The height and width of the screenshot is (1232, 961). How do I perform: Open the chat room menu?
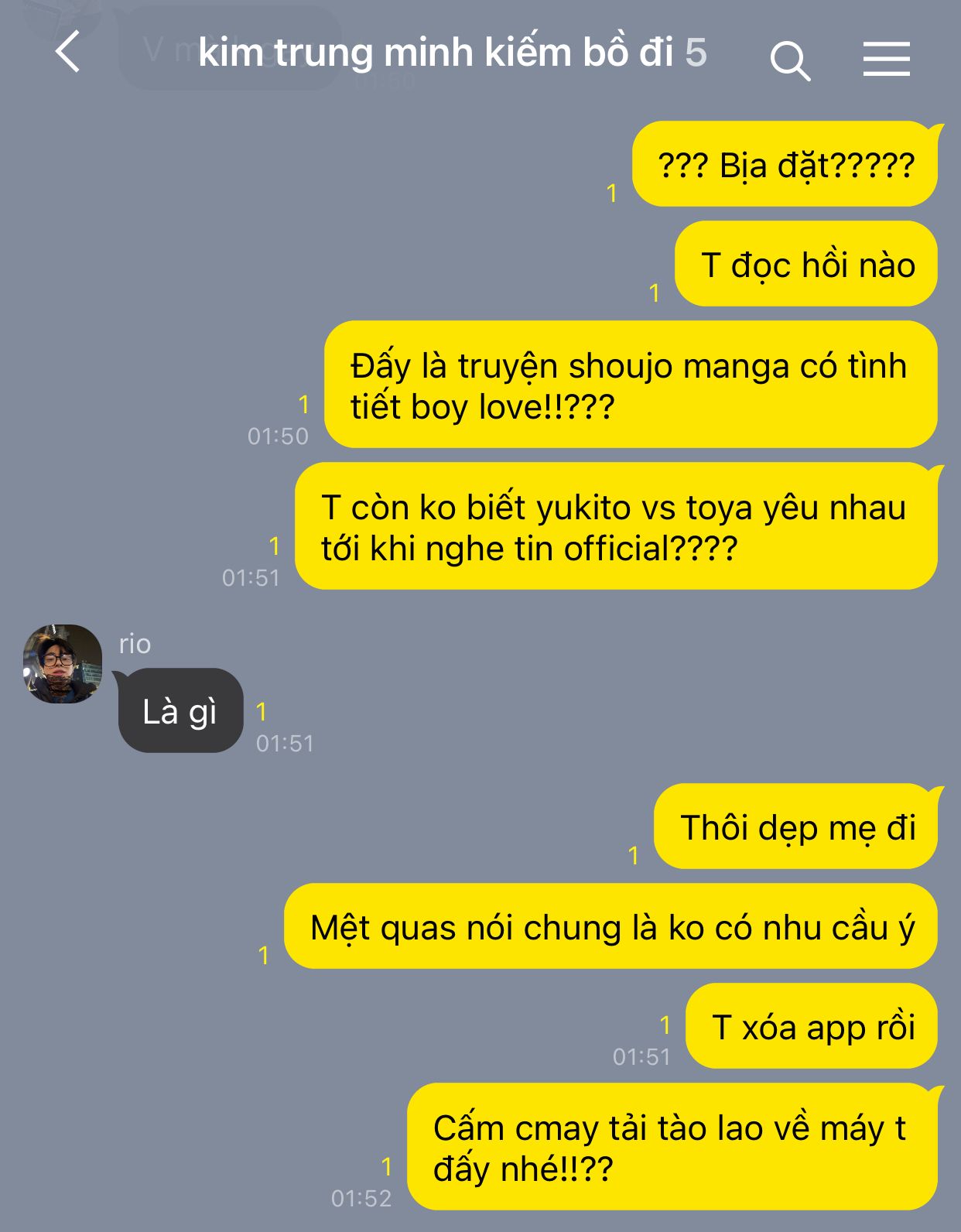886,60
